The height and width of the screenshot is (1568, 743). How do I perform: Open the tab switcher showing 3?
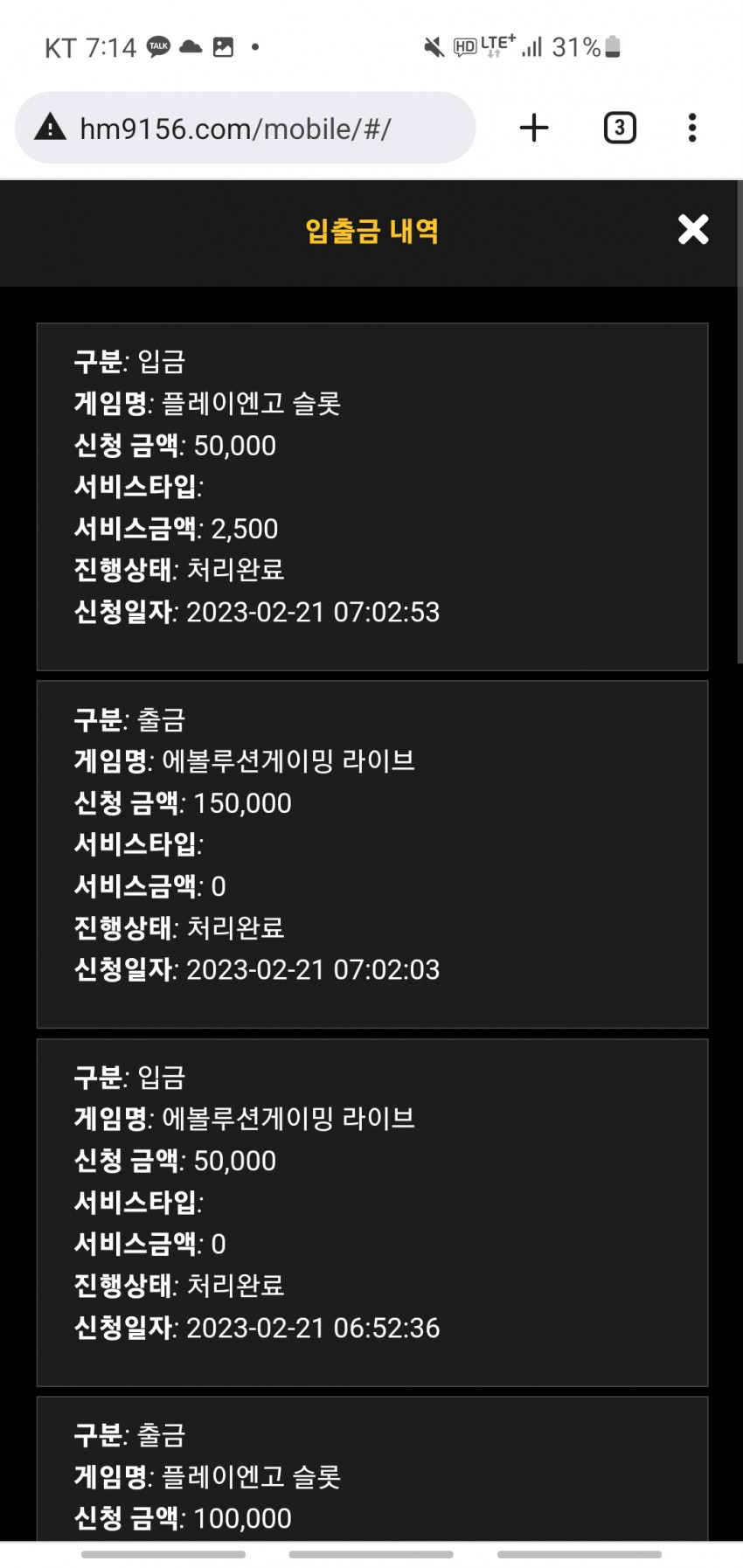620,128
